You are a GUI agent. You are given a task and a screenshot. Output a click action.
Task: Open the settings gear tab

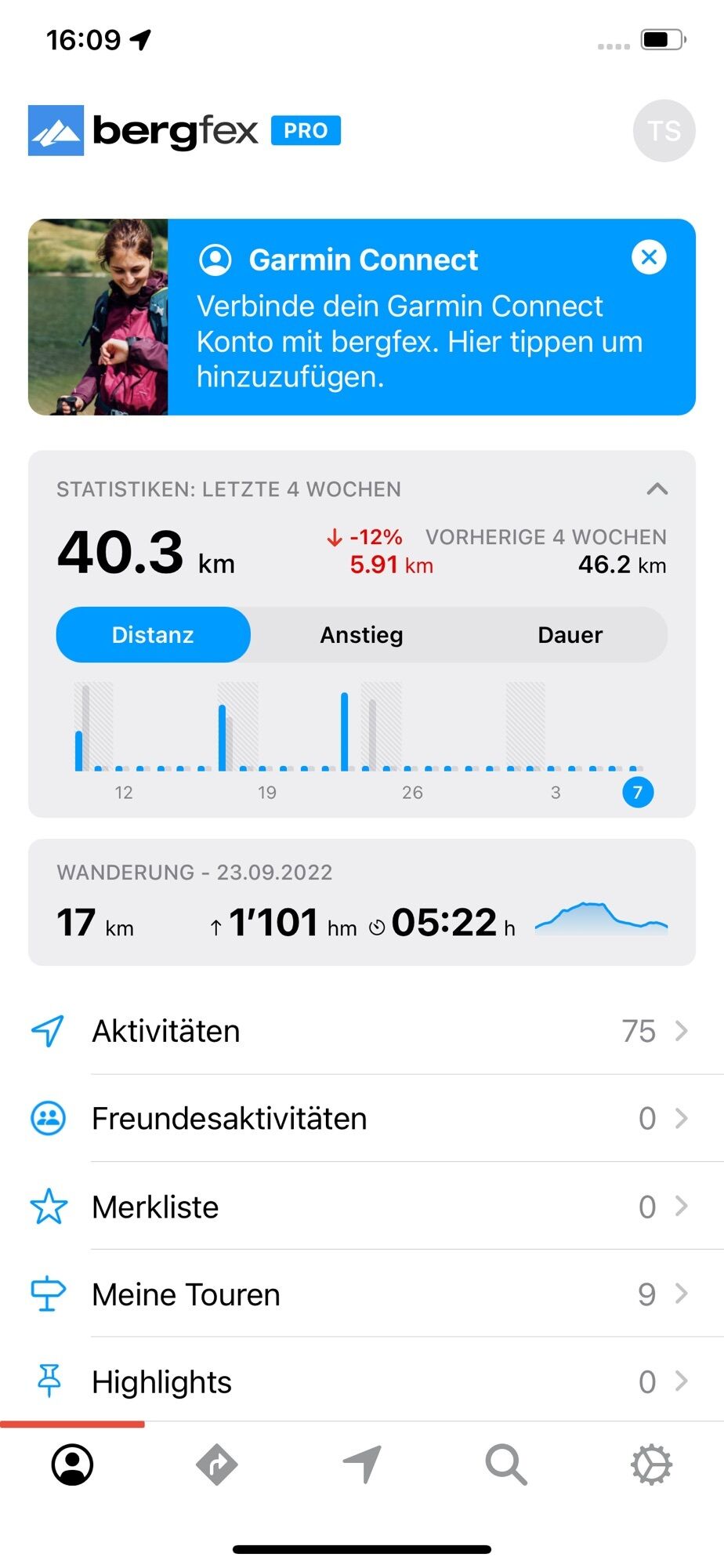tap(651, 1465)
